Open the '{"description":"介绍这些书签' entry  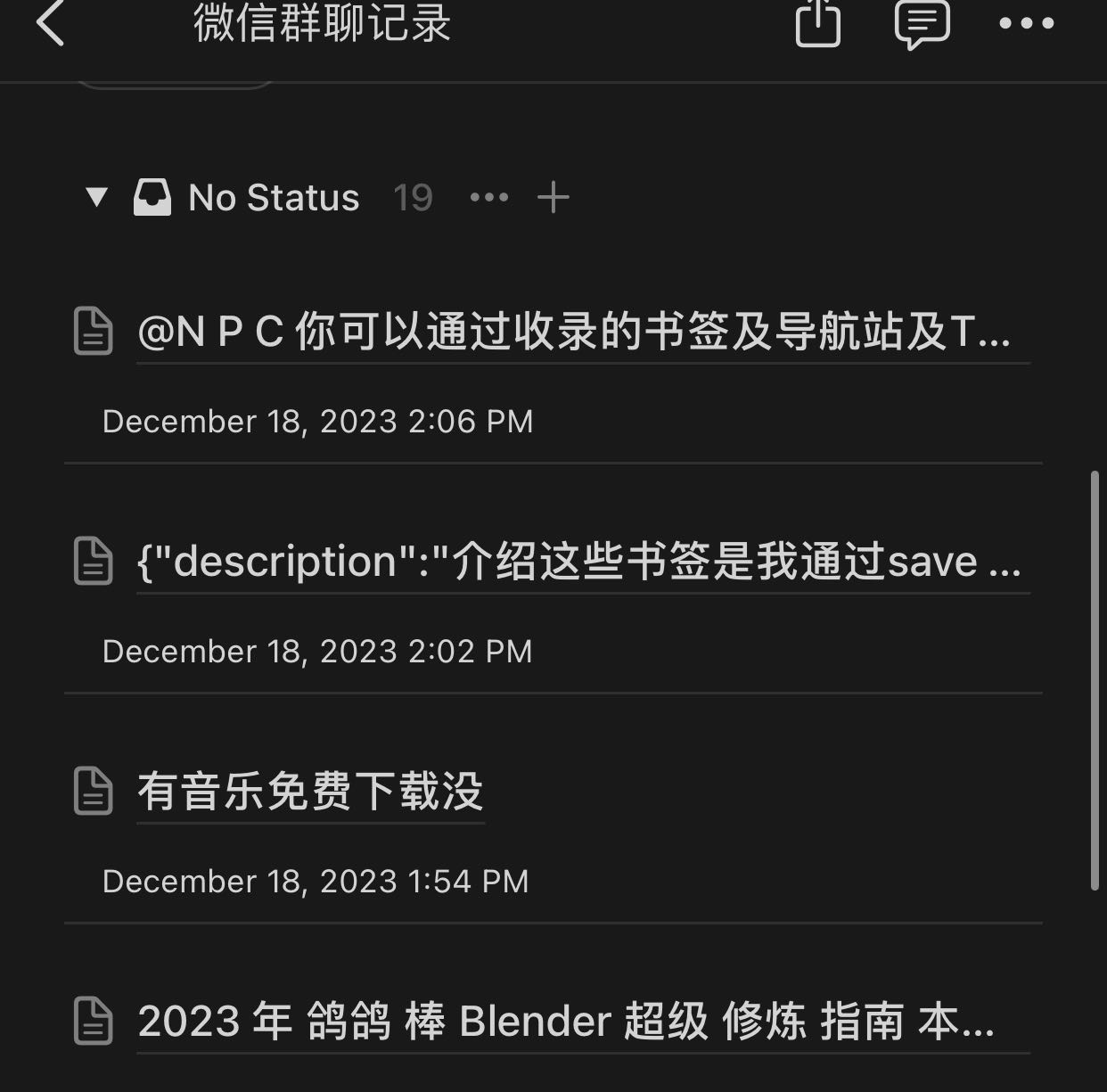click(x=578, y=562)
